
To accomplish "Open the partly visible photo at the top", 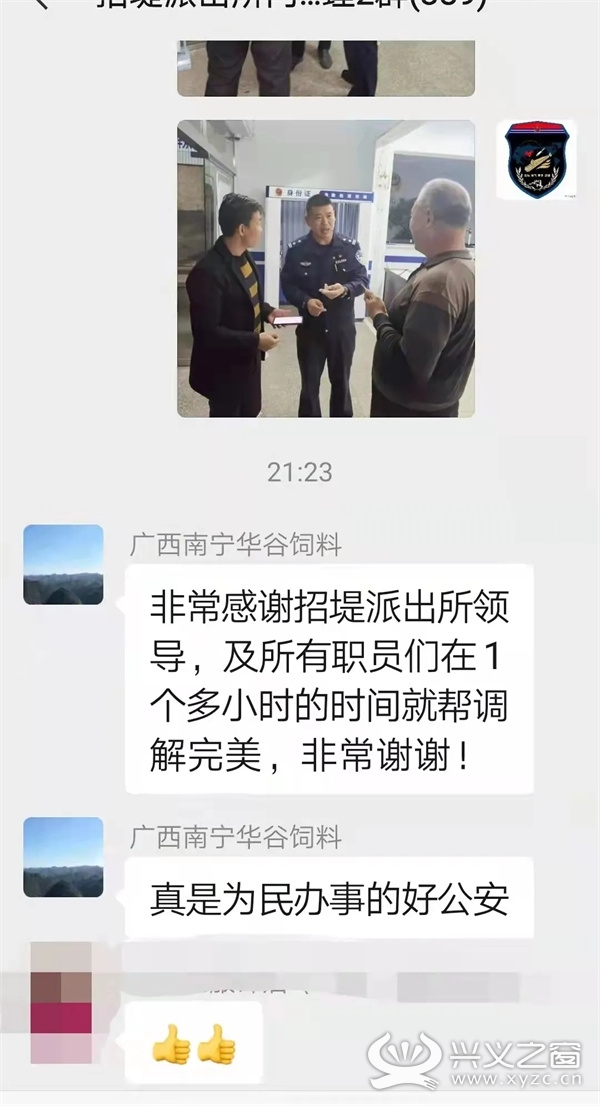I will pos(326,68).
